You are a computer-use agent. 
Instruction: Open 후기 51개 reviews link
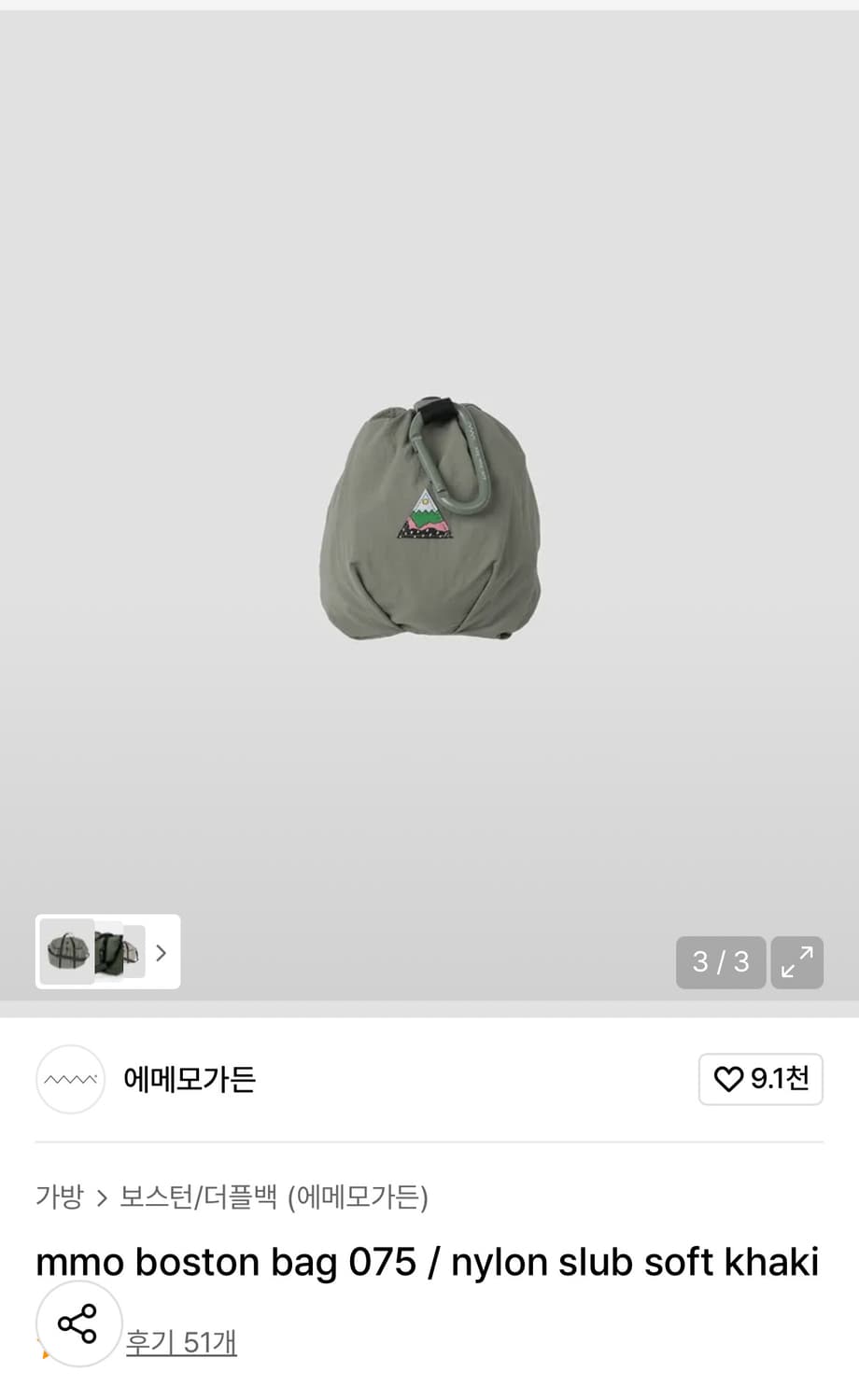[x=182, y=1341]
